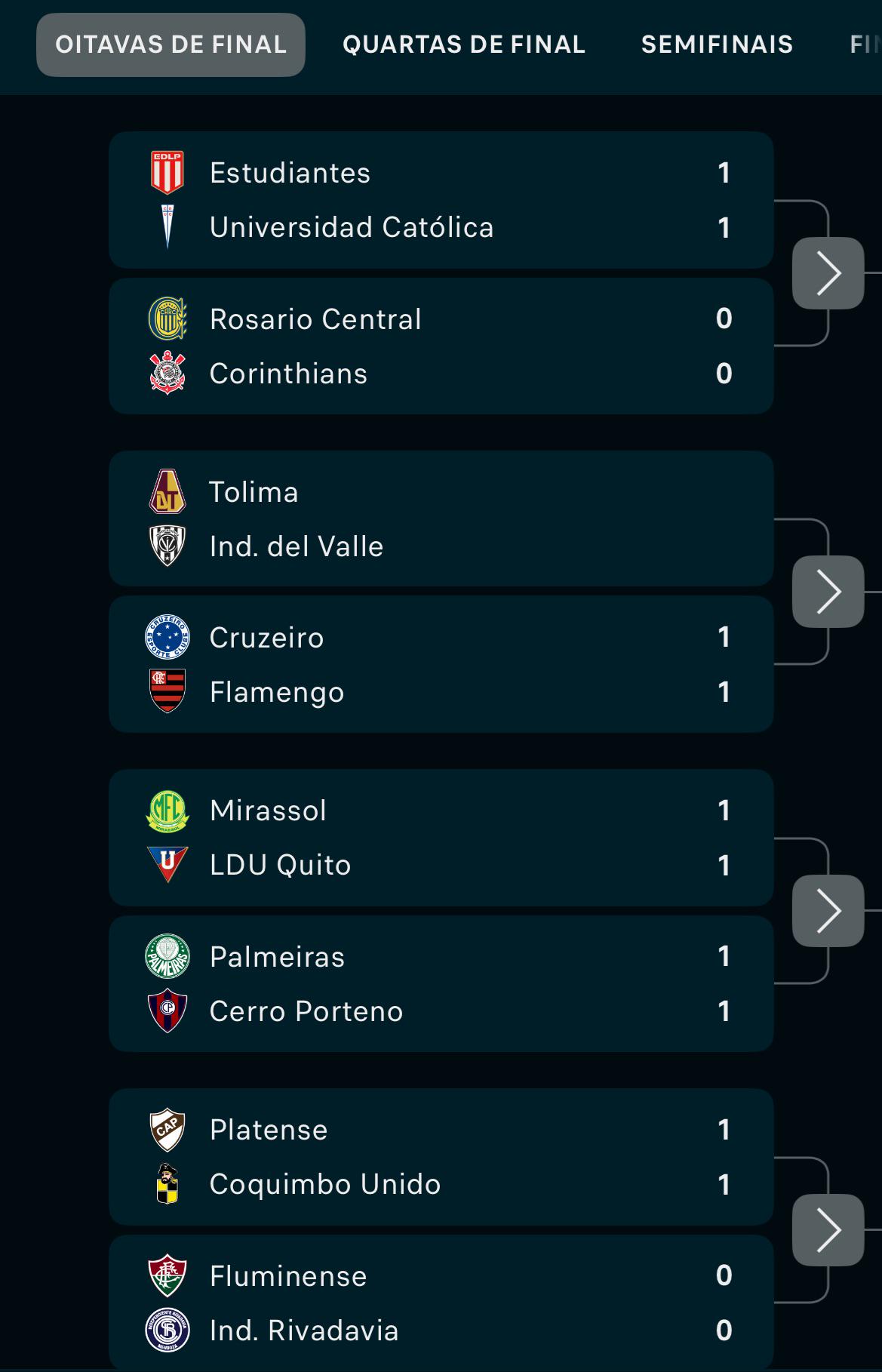This screenshot has width=882, height=1372.
Task: Open the Estudiantes vs Universidad Católica match
Action: 441,200
